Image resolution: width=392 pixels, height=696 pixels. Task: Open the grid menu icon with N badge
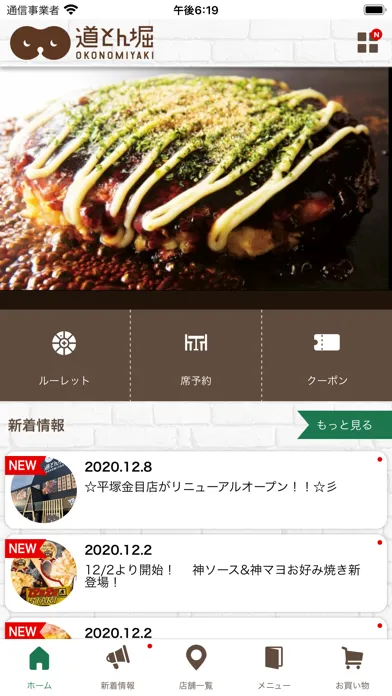point(368,42)
